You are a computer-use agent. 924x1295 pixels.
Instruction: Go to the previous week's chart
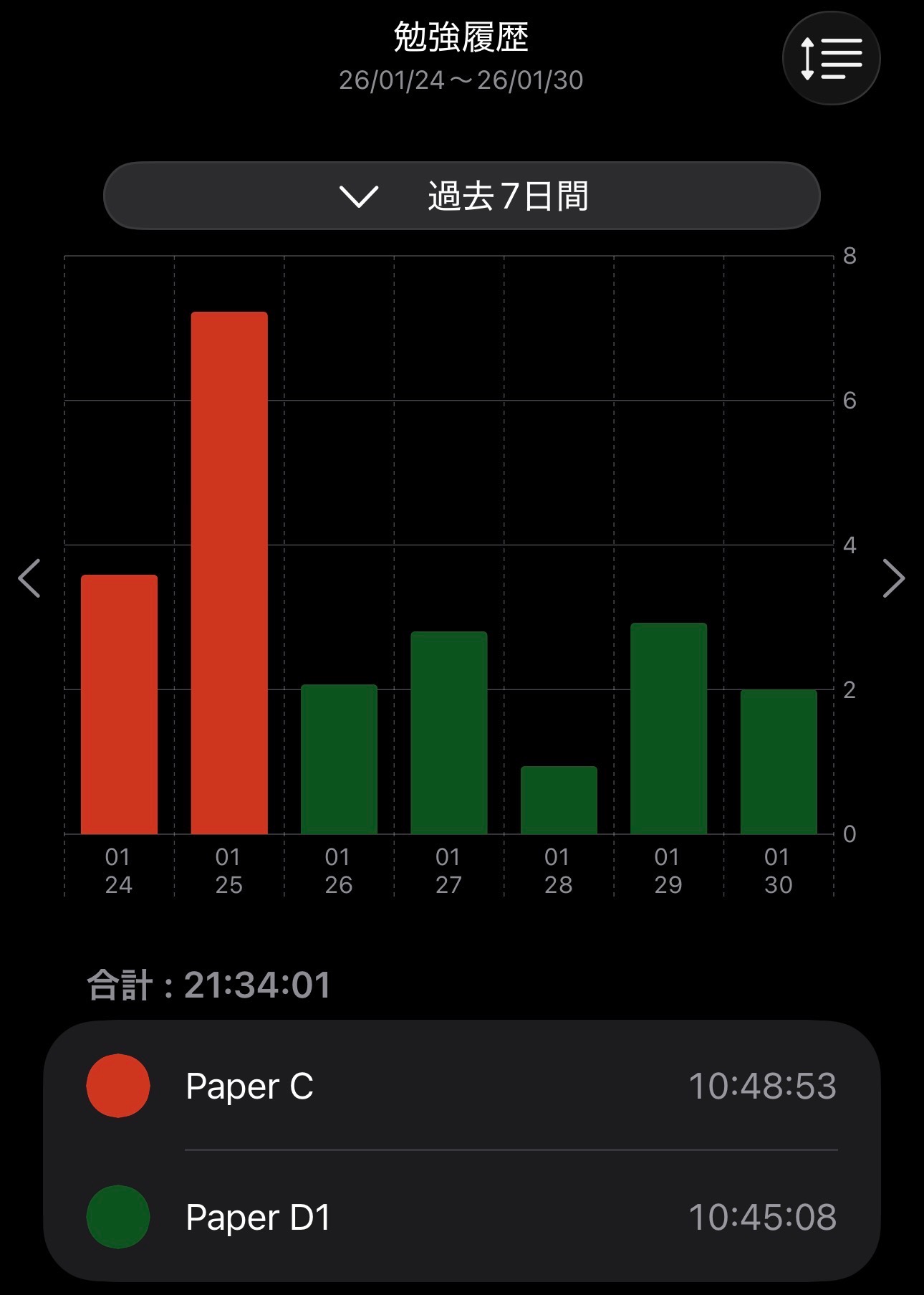tap(29, 578)
